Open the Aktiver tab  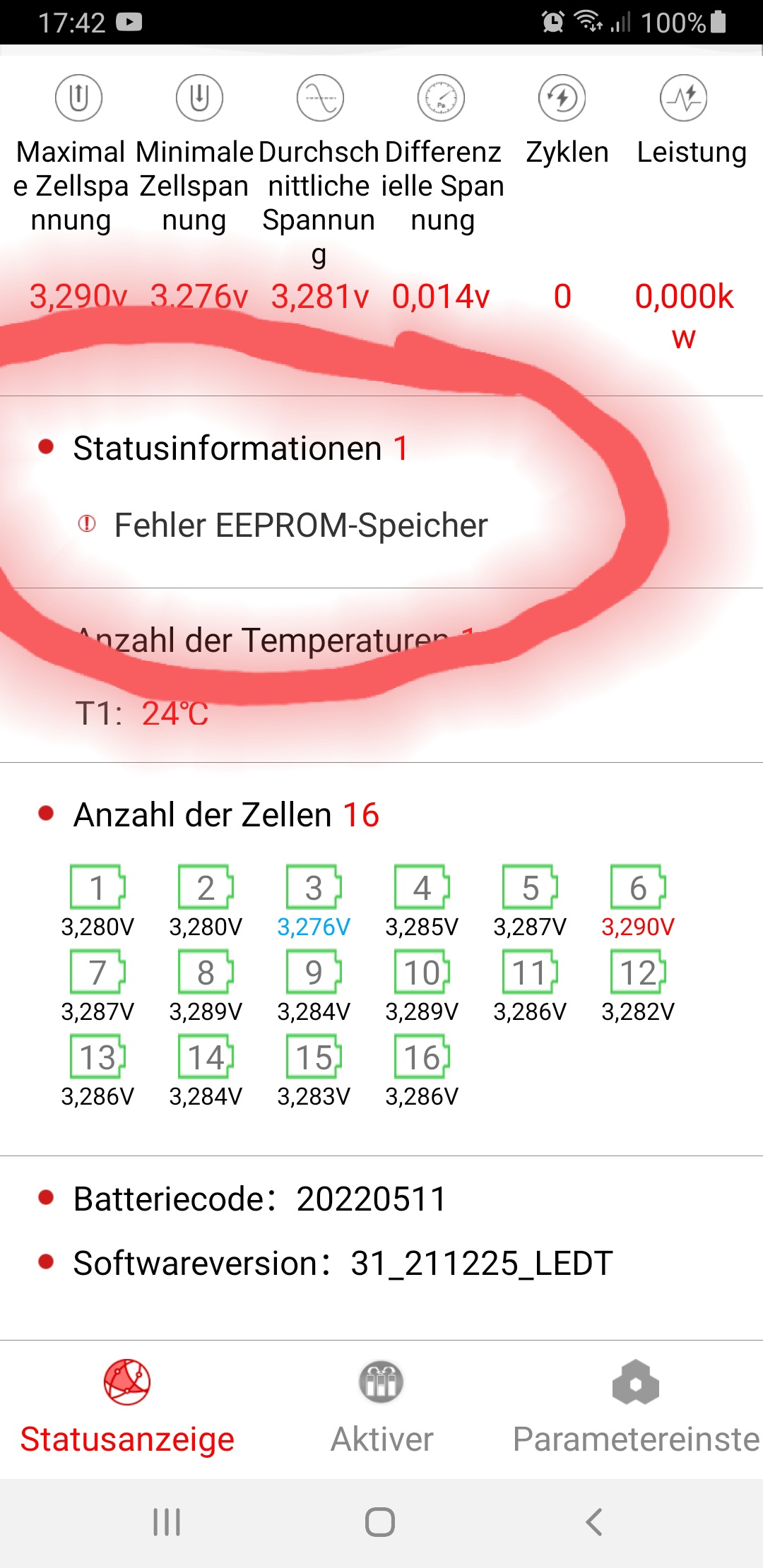[381, 1408]
